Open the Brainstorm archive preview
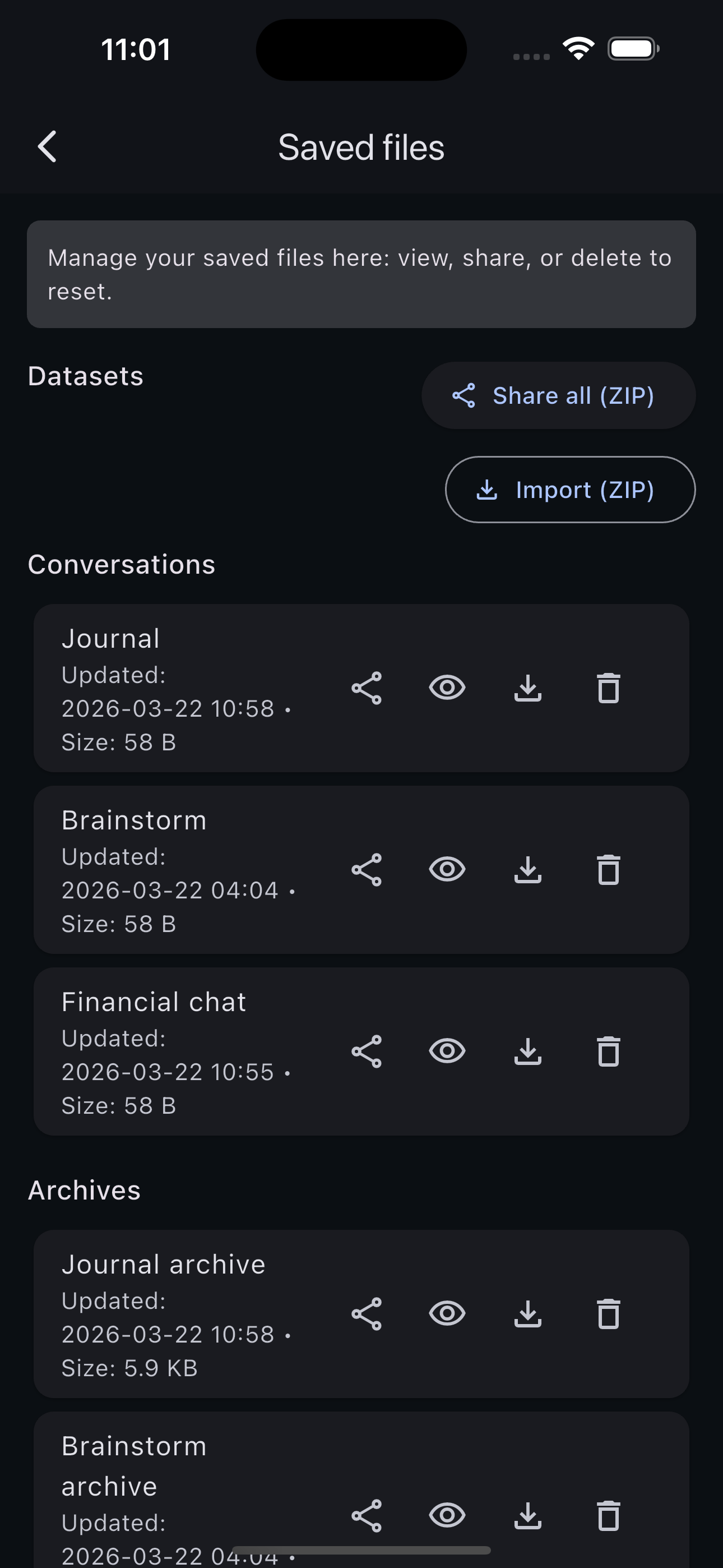723x1568 pixels. [447, 1515]
